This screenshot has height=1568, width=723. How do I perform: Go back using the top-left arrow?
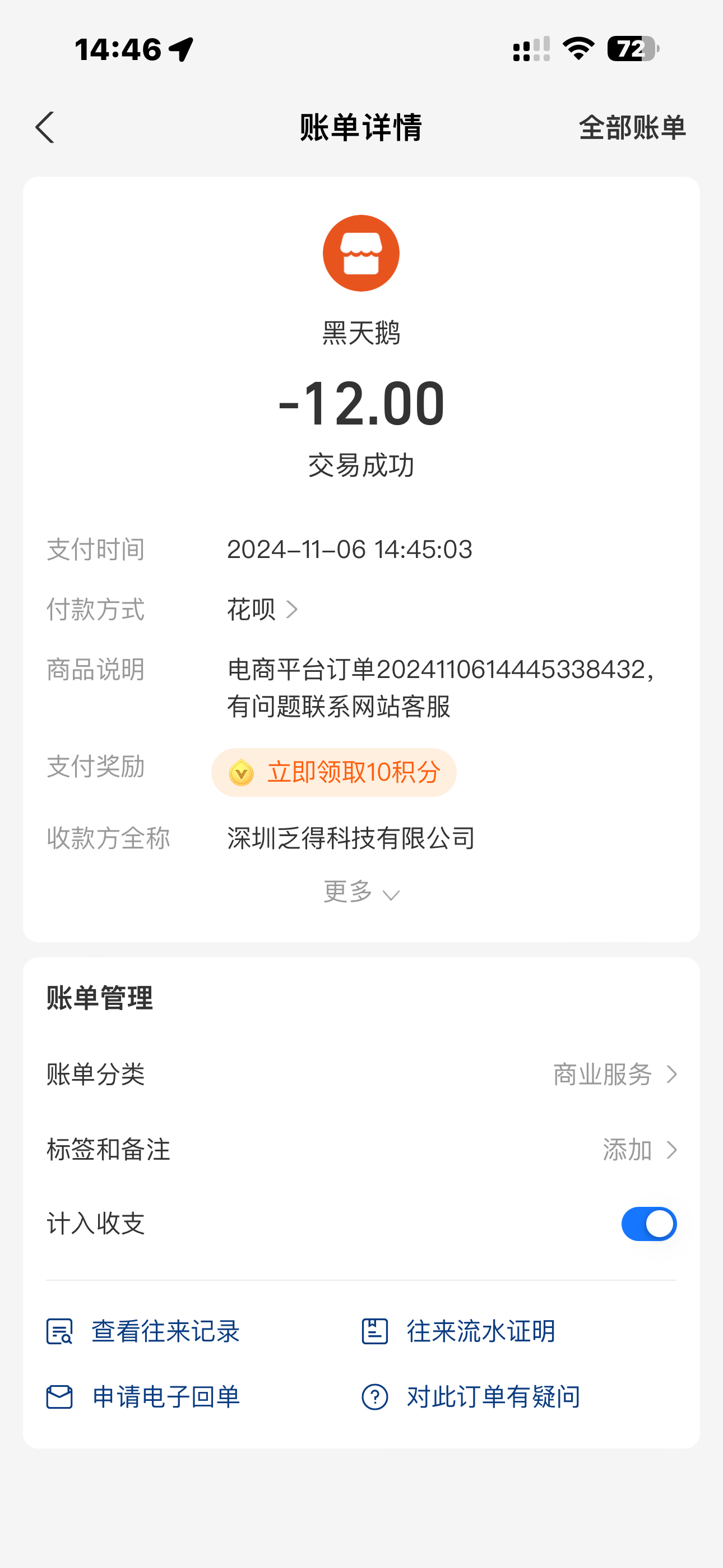45,127
